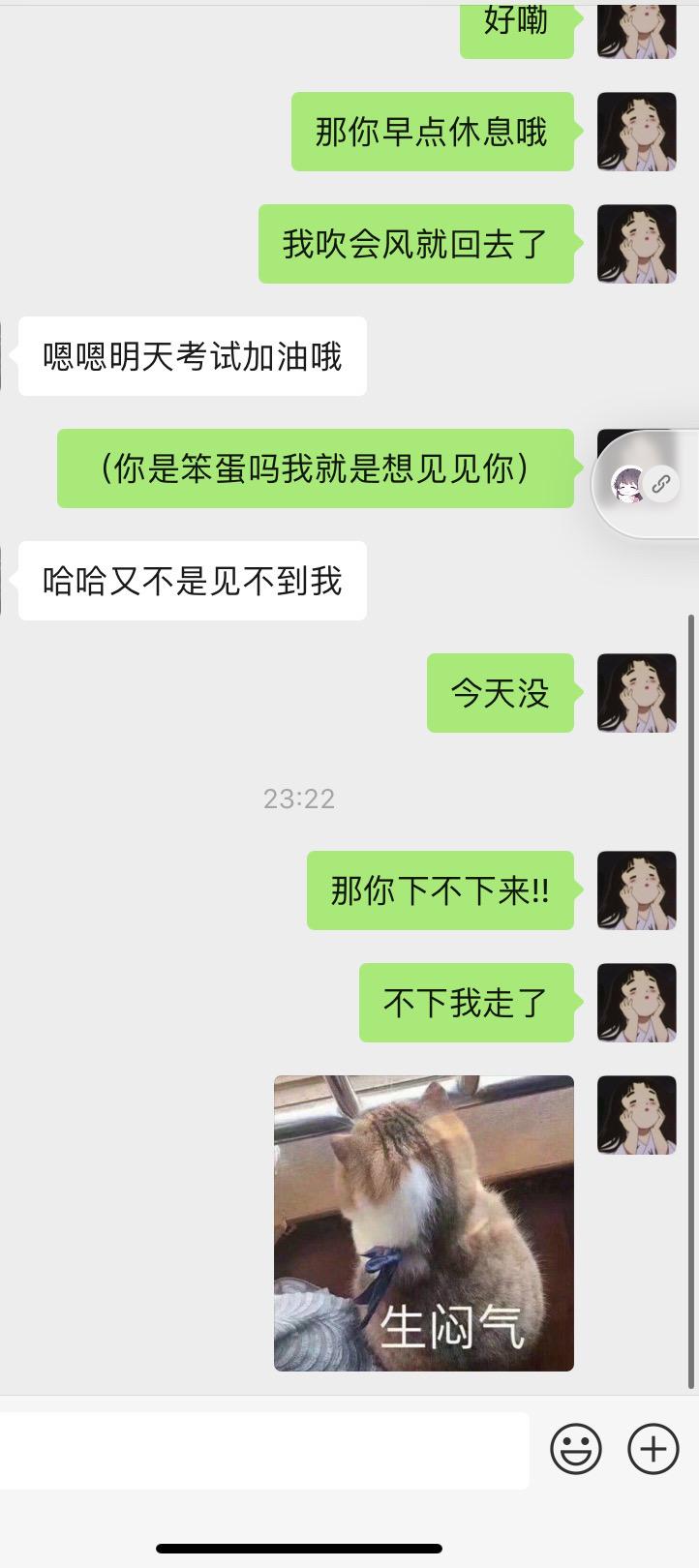
Task: Open the 生闷气 cat sticker image
Action: tap(424, 1222)
